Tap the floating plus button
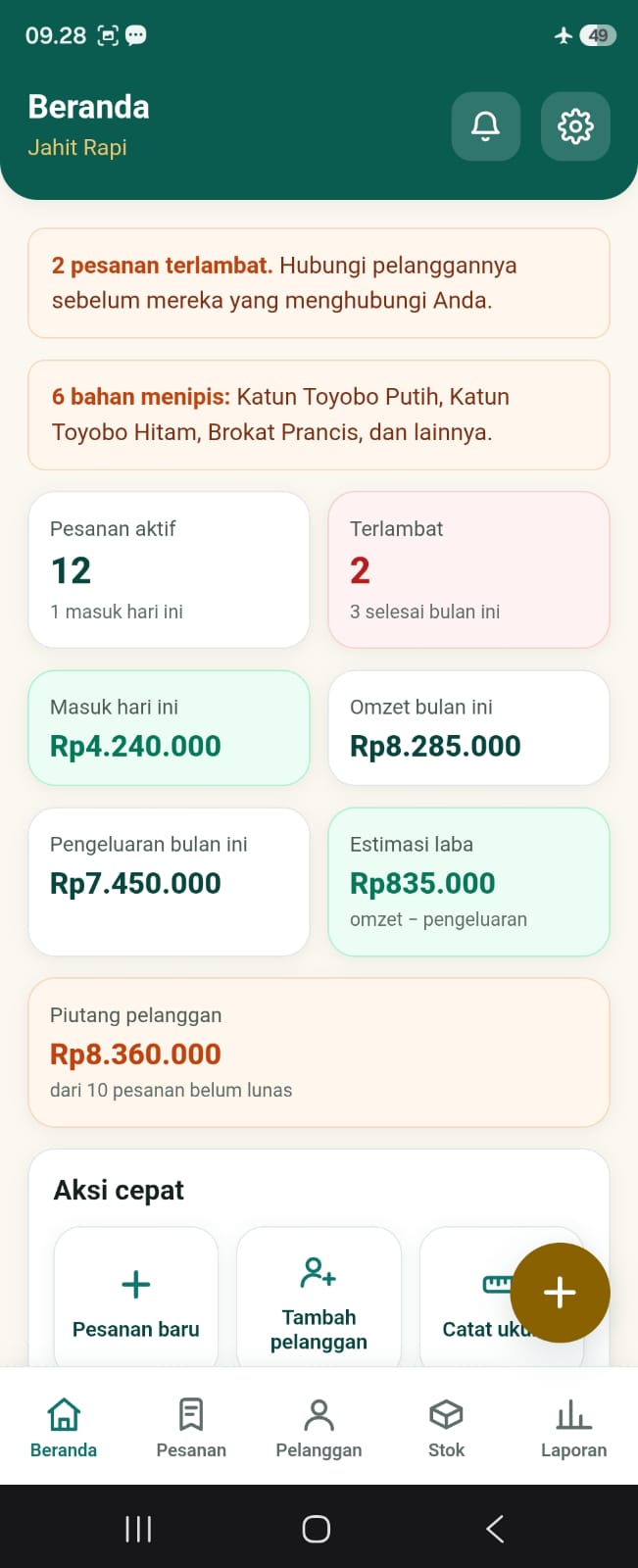This screenshot has height=1568, width=638. pos(560,1293)
